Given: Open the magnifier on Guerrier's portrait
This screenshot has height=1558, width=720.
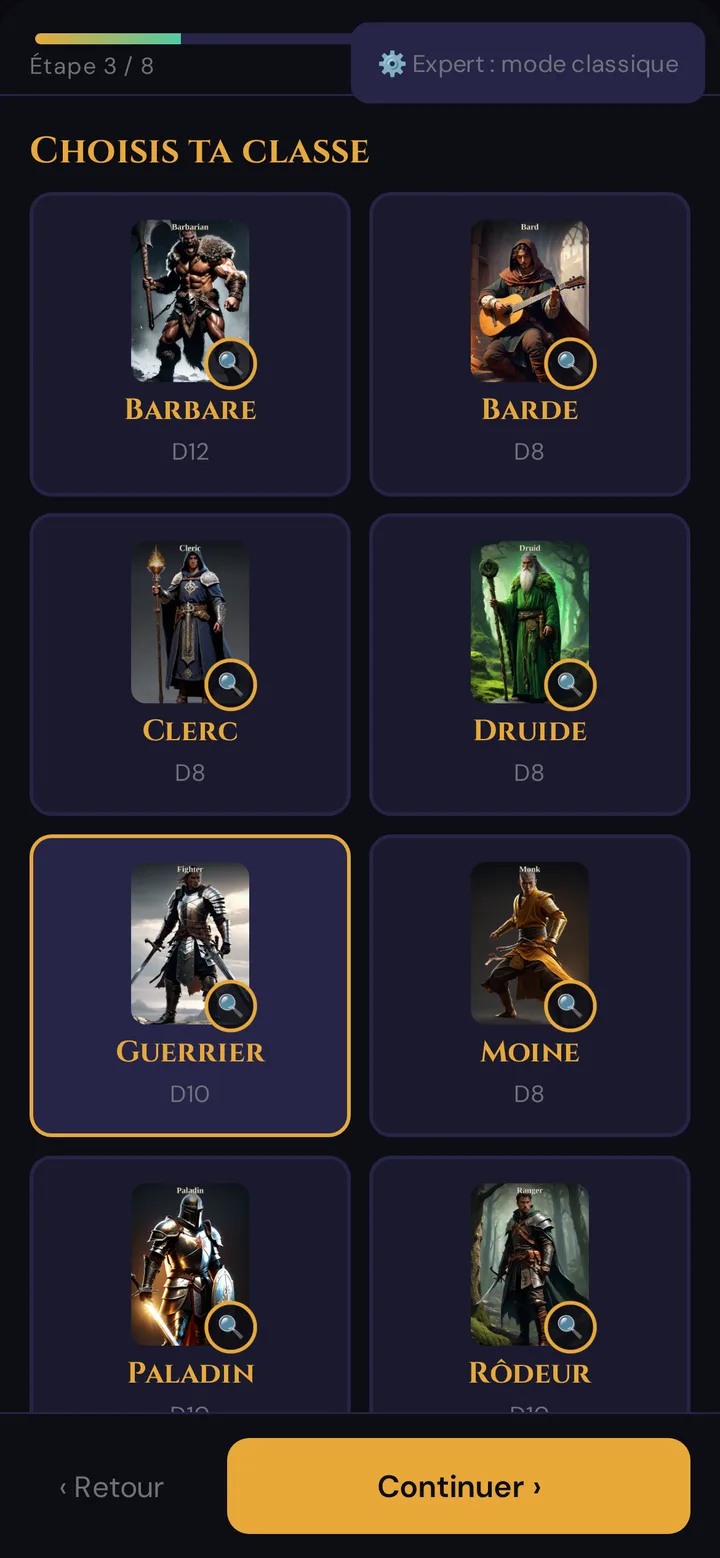Looking at the screenshot, I should pyautogui.click(x=231, y=1005).
